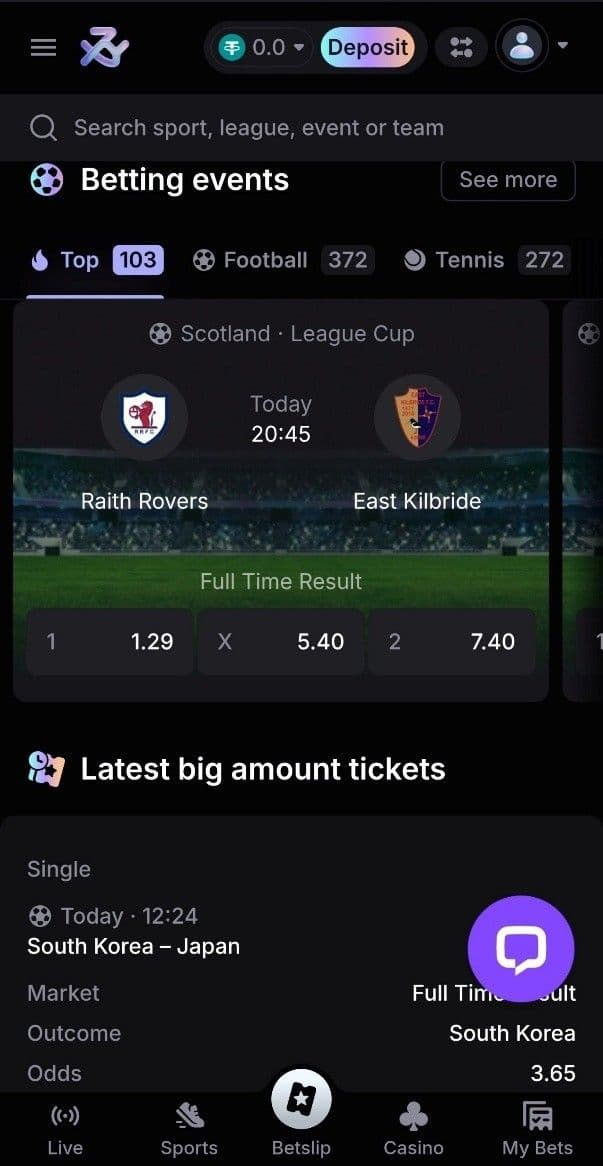This screenshot has width=603, height=1166.
Task: Tap the Deposit button
Action: (367, 47)
